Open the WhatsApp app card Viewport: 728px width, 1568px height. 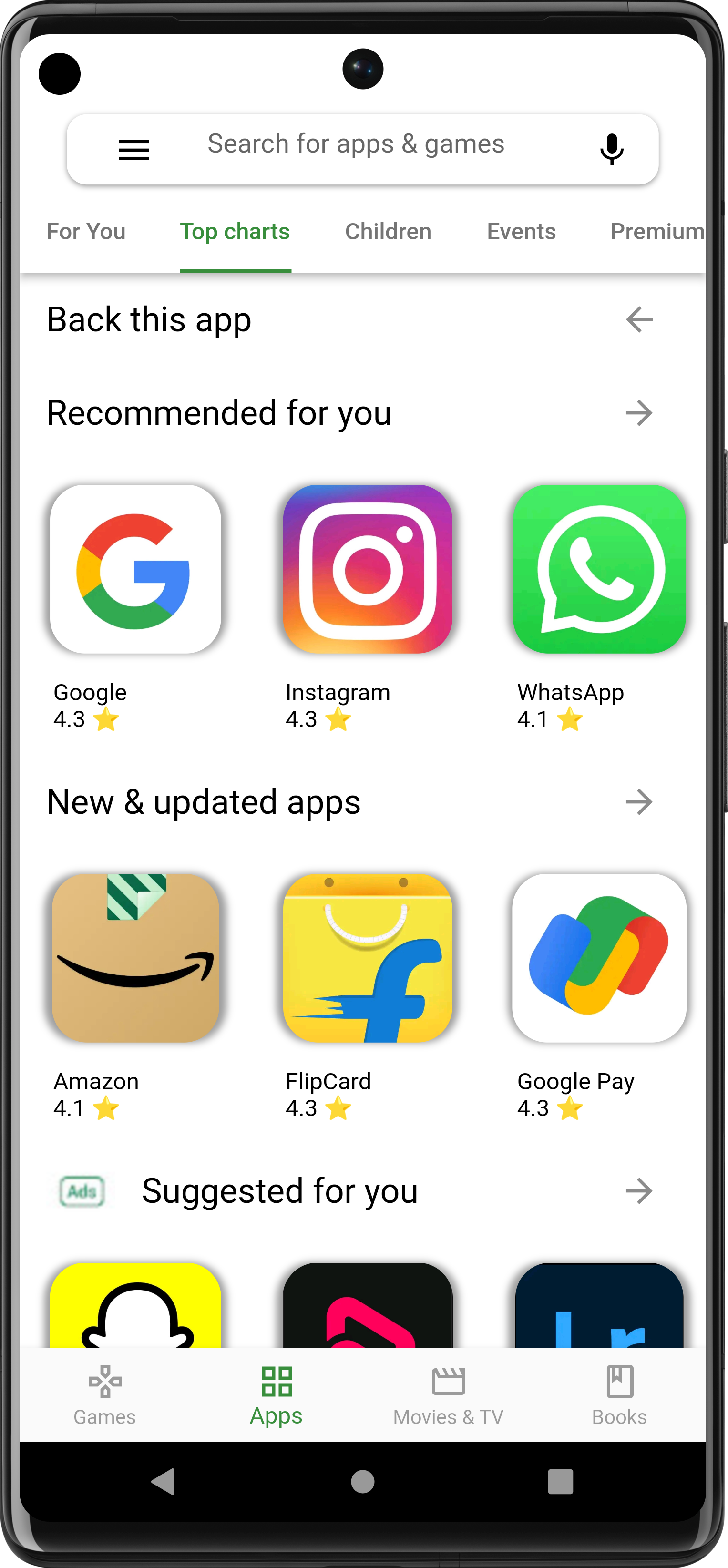599,569
